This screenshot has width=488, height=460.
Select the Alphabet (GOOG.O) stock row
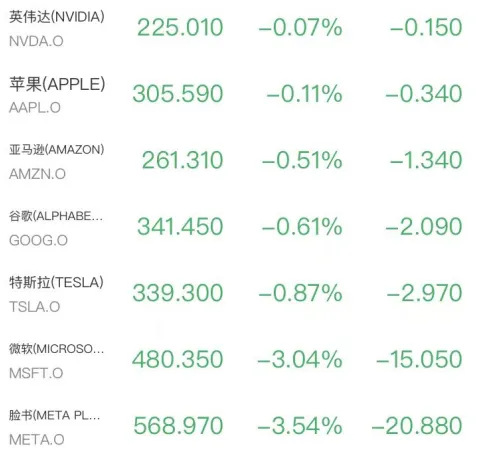point(244,227)
